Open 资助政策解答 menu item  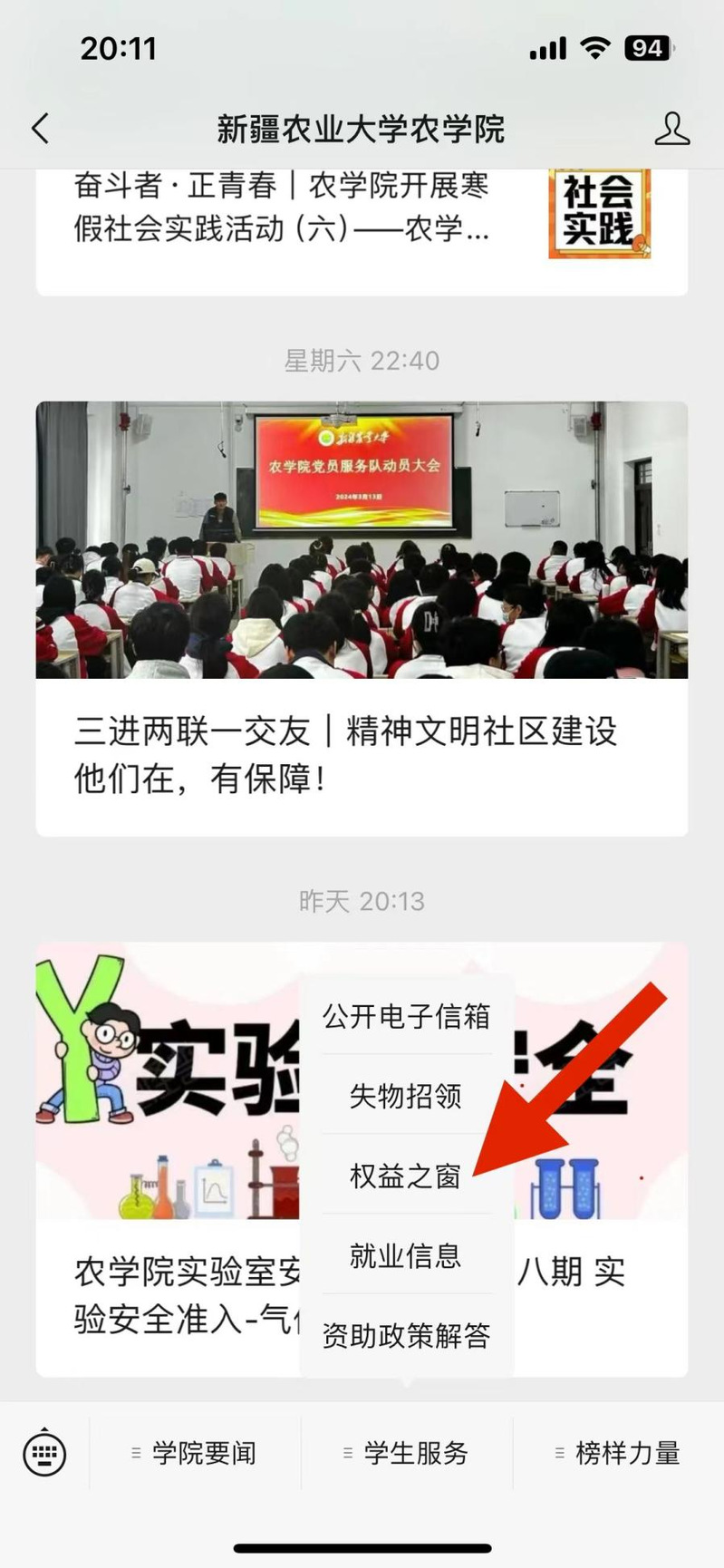(x=407, y=1336)
